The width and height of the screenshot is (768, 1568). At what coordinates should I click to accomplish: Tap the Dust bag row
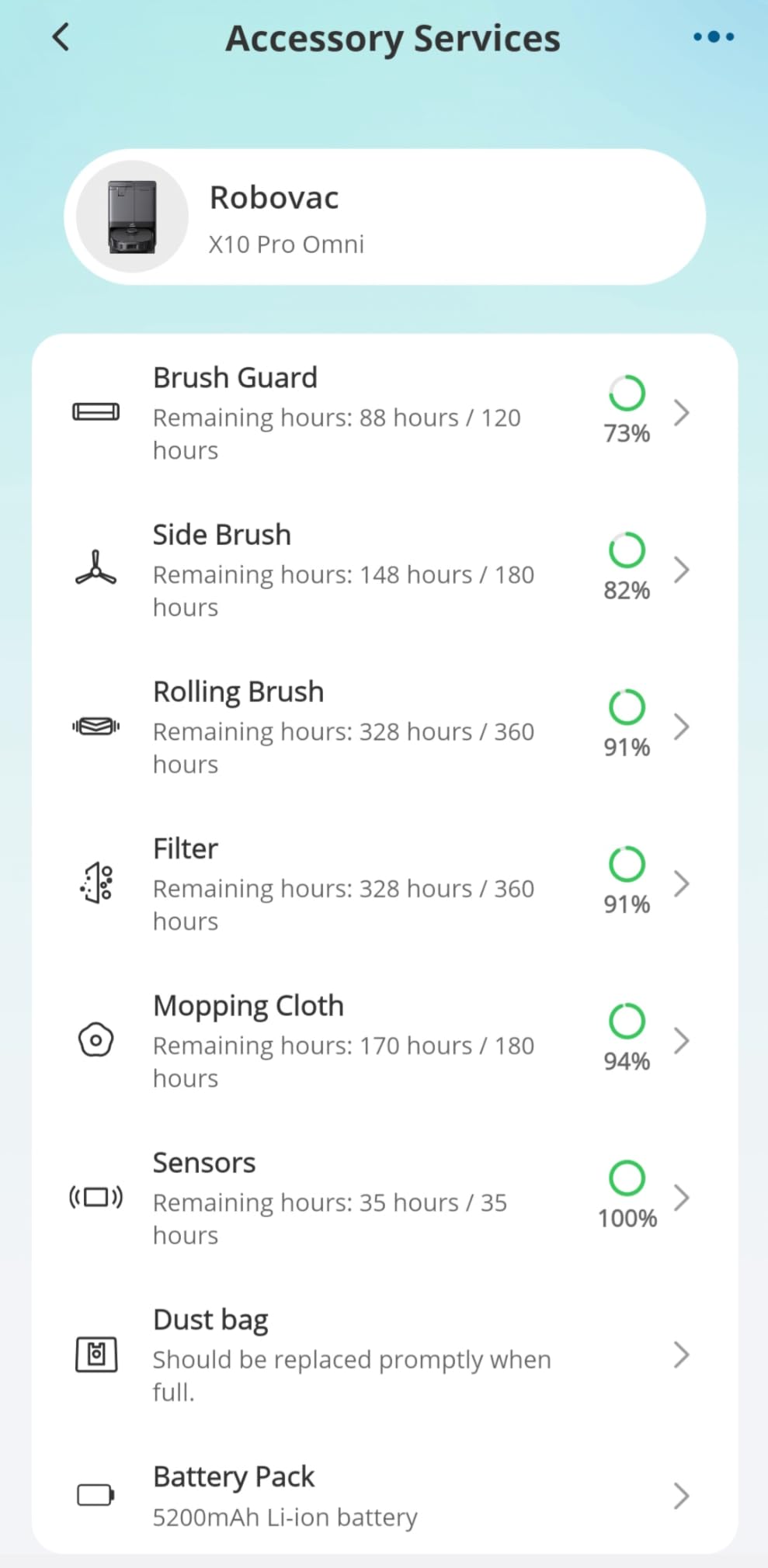tap(384, 1355)
